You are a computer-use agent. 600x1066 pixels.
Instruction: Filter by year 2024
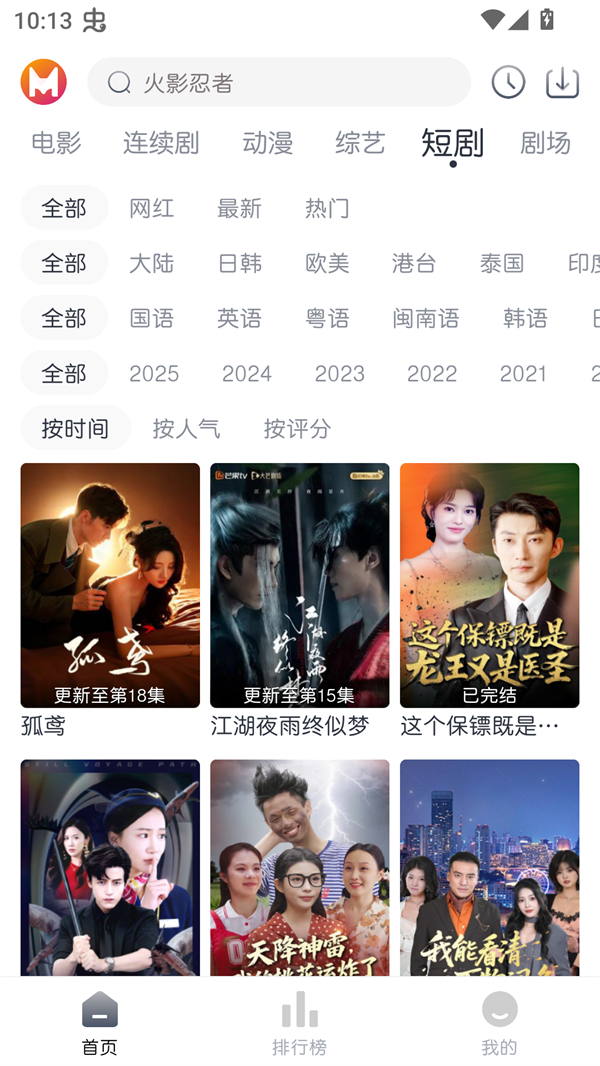pyautogui.click(x=247, y=373)
